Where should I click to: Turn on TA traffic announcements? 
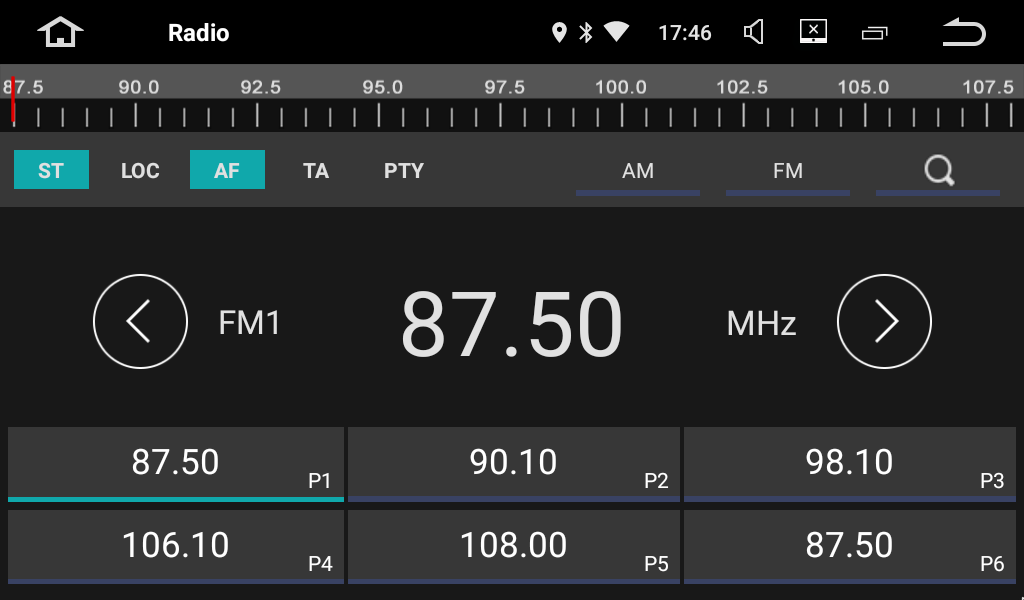pos(316,170)
